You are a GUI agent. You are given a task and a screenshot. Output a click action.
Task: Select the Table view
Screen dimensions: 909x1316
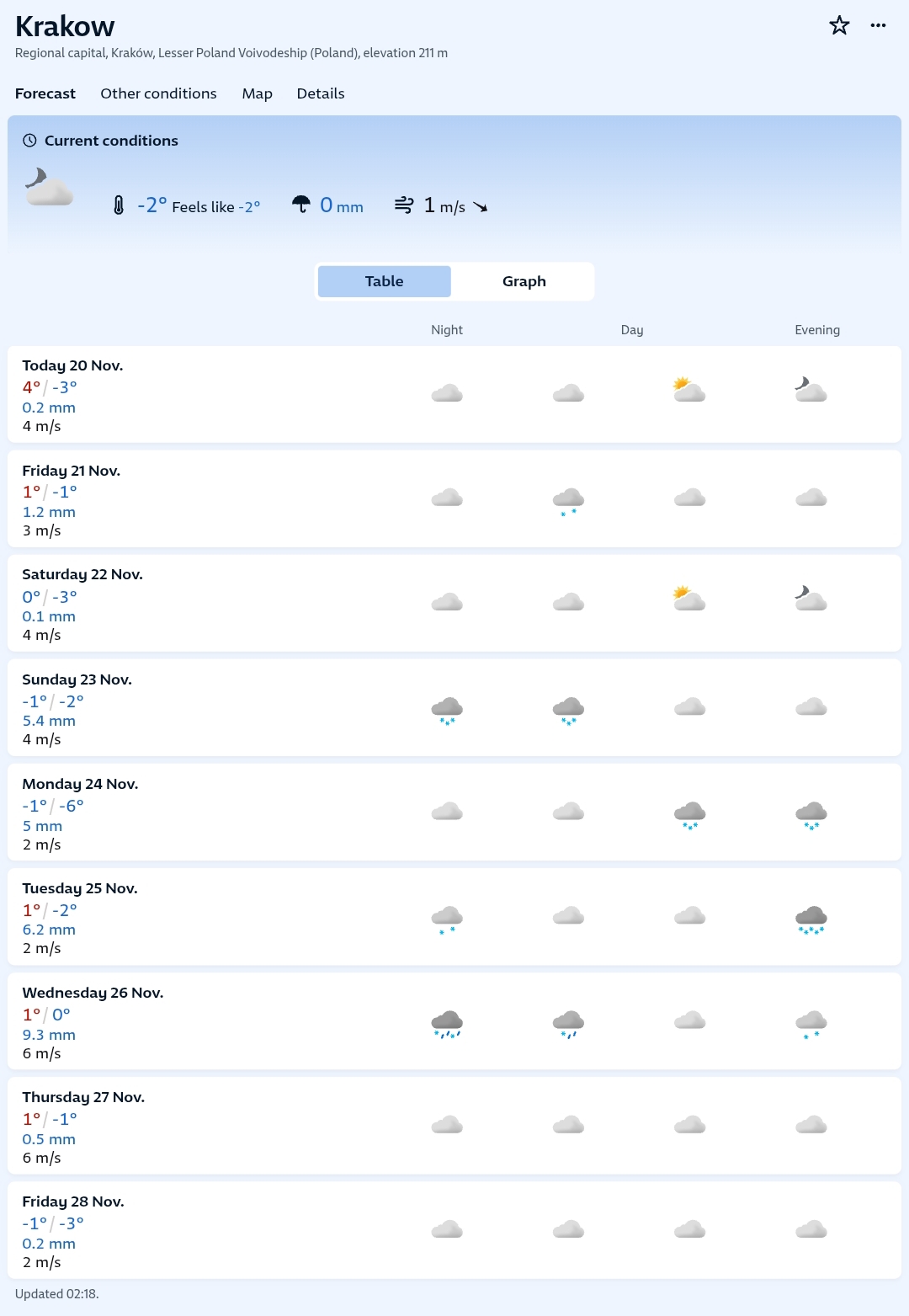point(385,281)
